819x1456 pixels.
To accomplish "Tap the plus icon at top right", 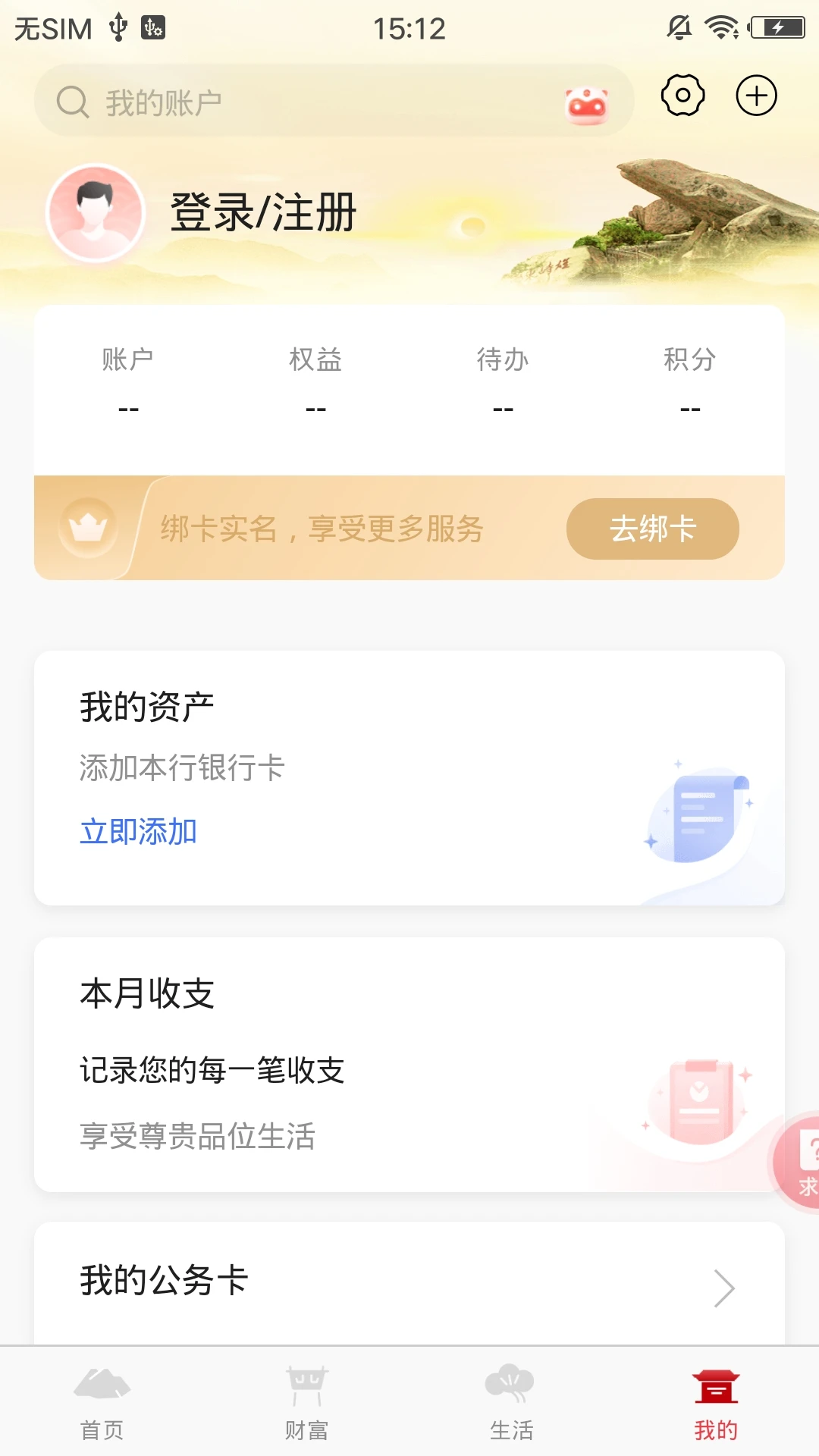I will [755, 96].
